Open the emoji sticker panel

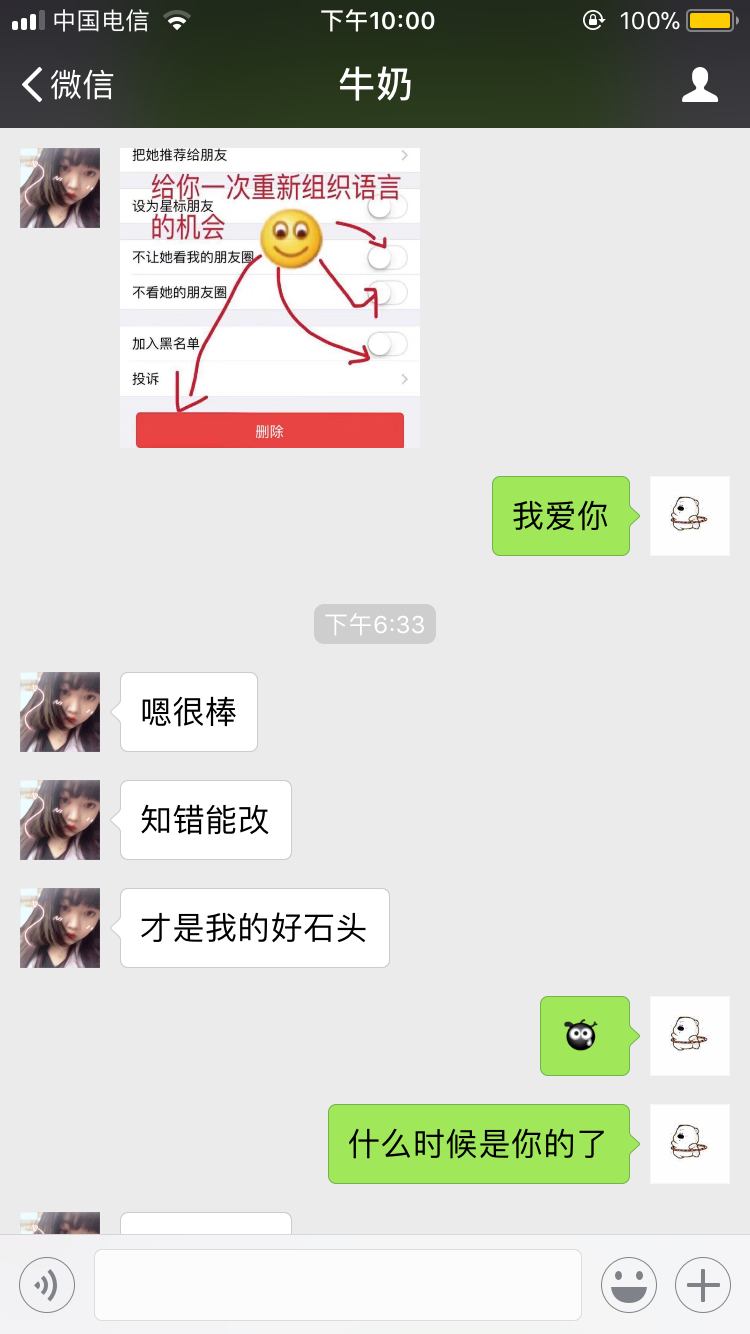628,1284
